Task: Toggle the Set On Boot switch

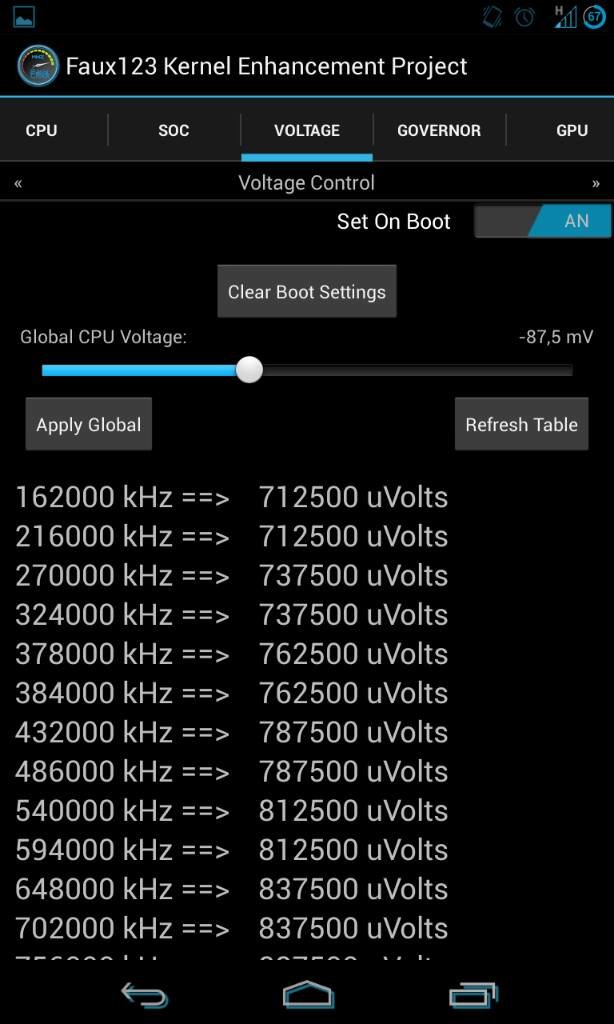Action: [x=543, y=221]
